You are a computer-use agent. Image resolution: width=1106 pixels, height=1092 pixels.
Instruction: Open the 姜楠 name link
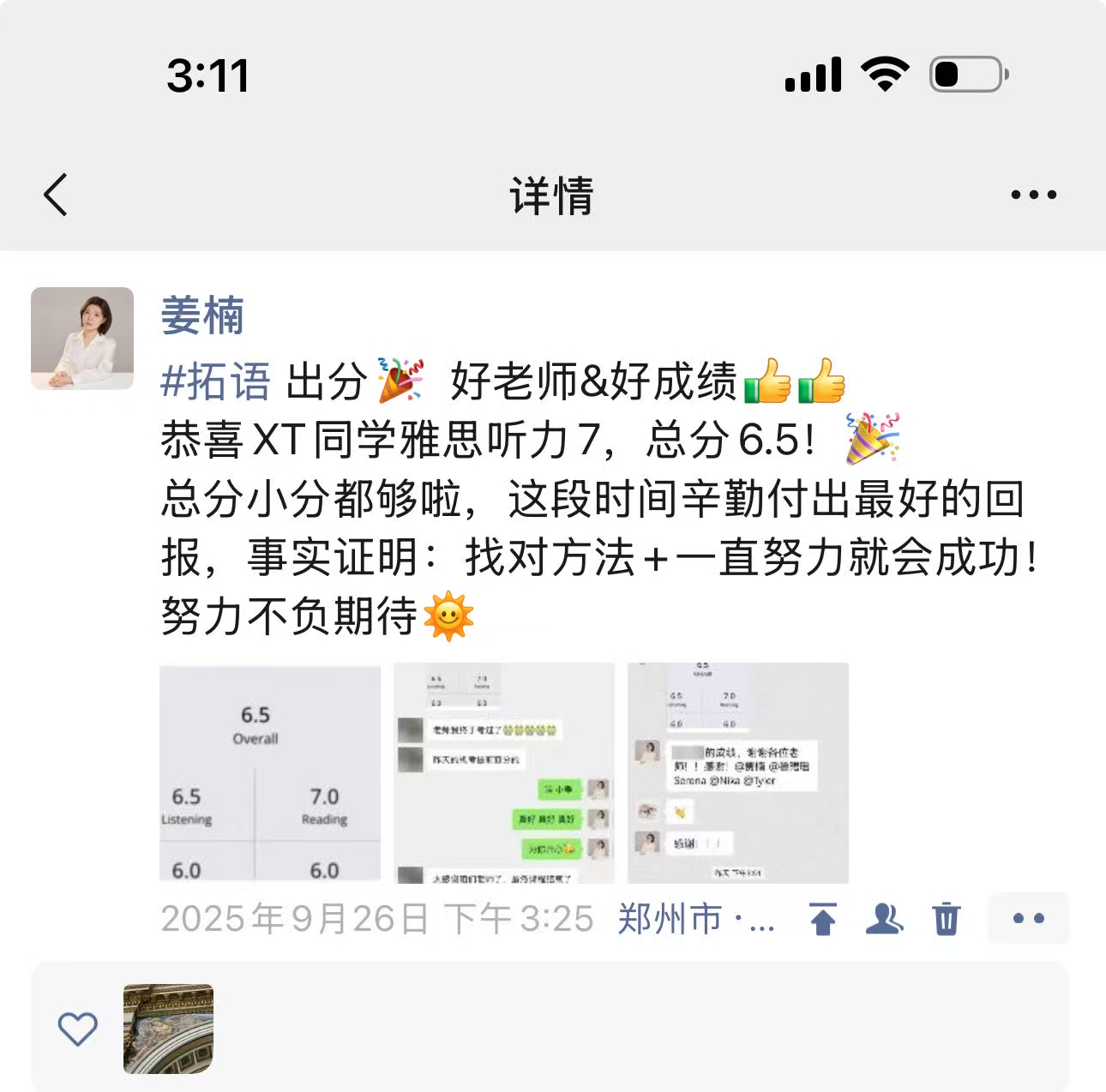(x=202, y=315)
